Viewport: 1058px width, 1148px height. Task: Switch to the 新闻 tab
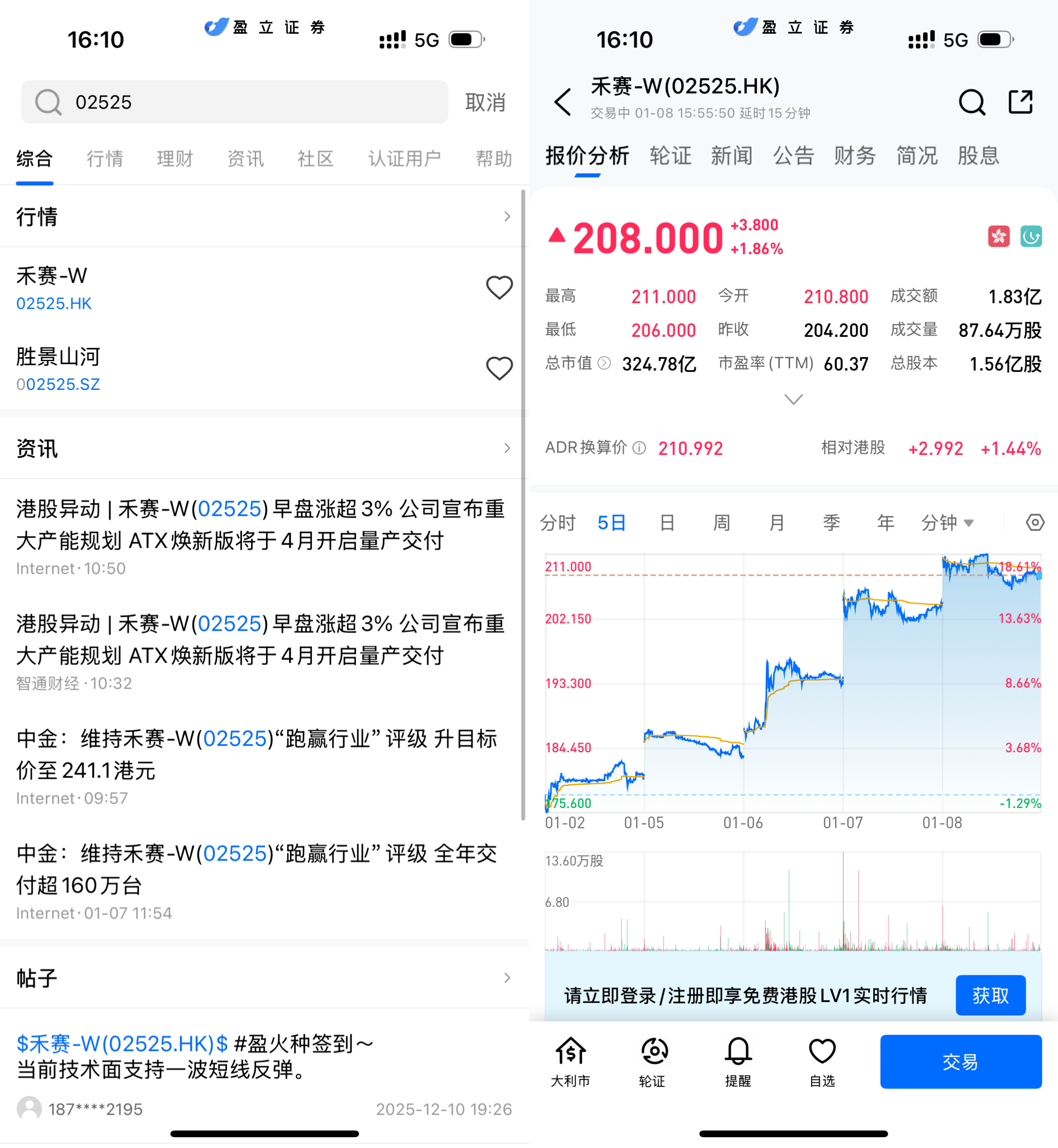pos(731,156)
